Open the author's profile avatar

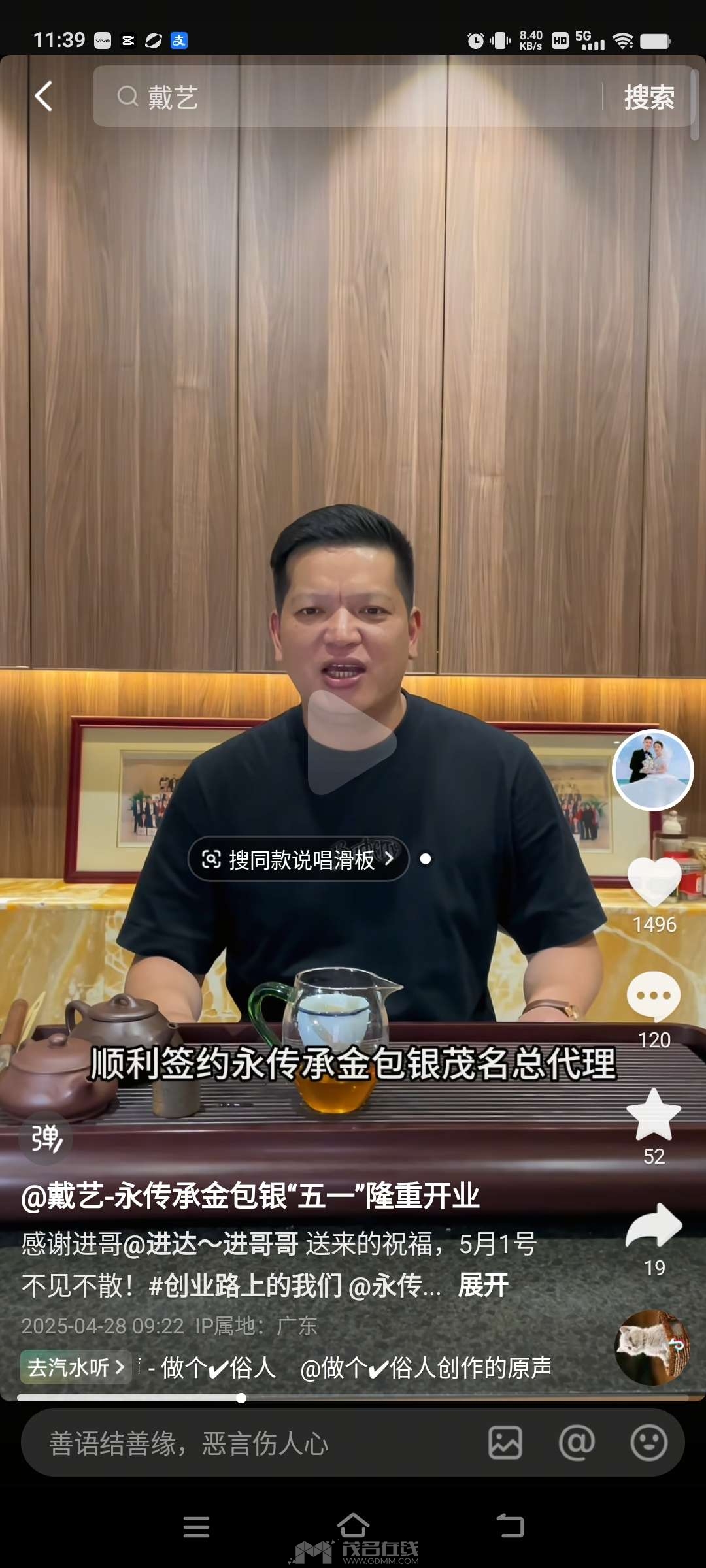[652, 770]
